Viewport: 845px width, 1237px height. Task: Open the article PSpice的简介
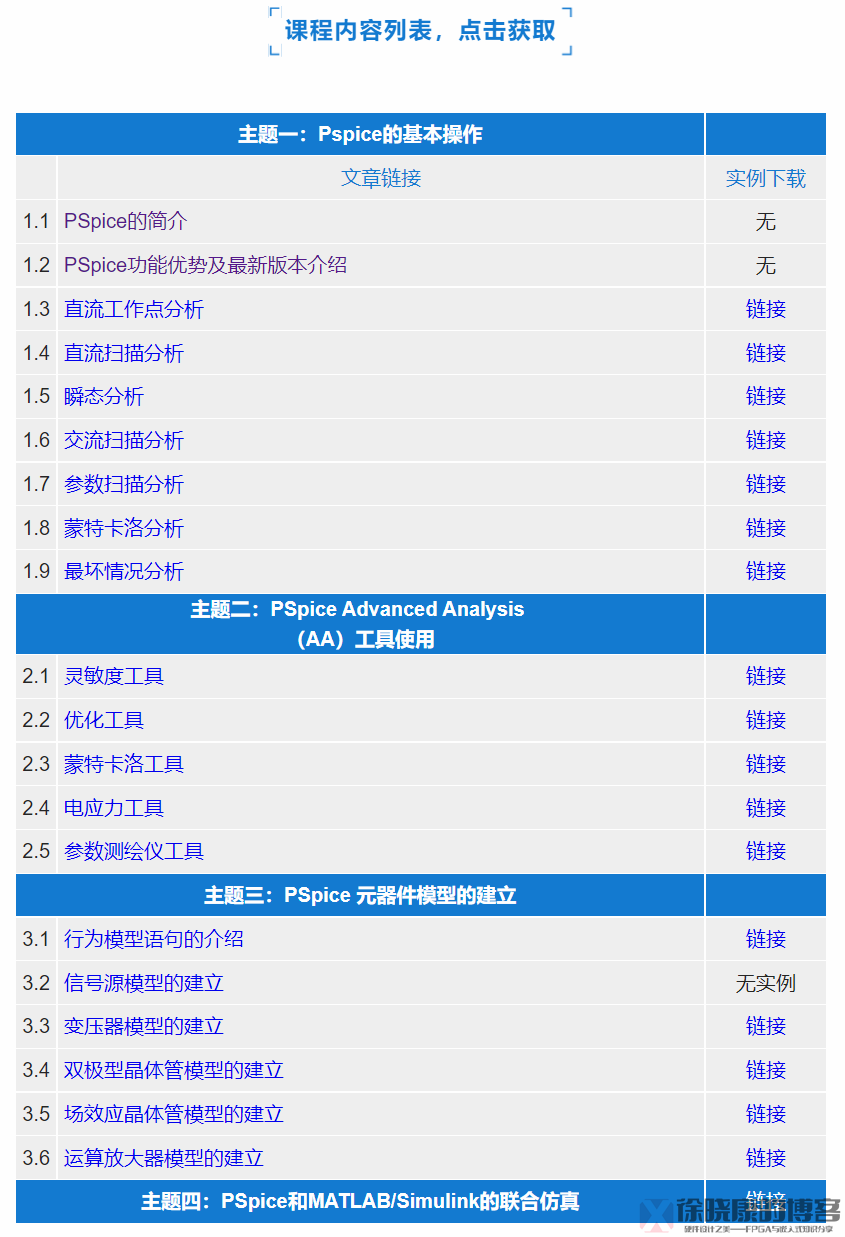pos(125,221)
